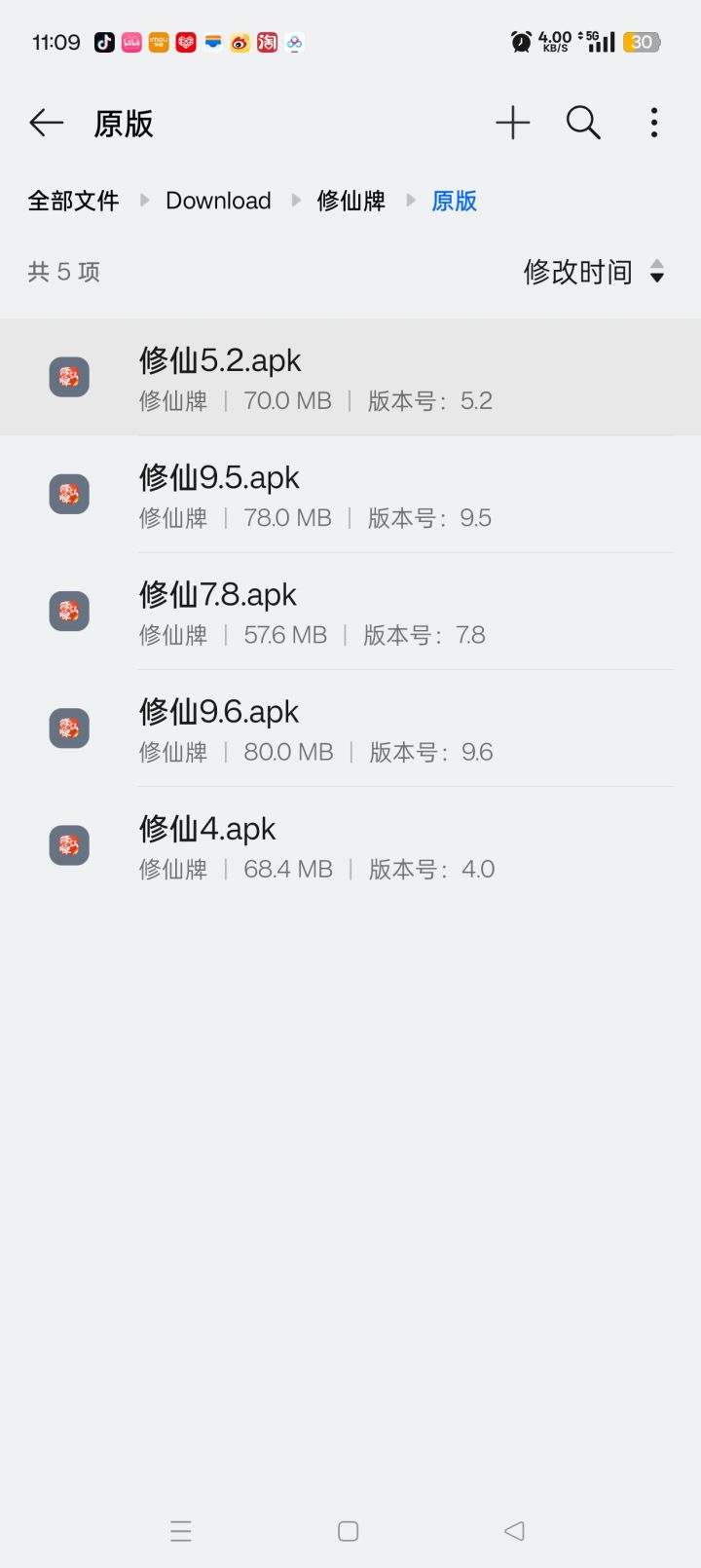This screenshot has width=701, height=1568.
Task: Tap the plus icon to add new
Action: (512, 123)
